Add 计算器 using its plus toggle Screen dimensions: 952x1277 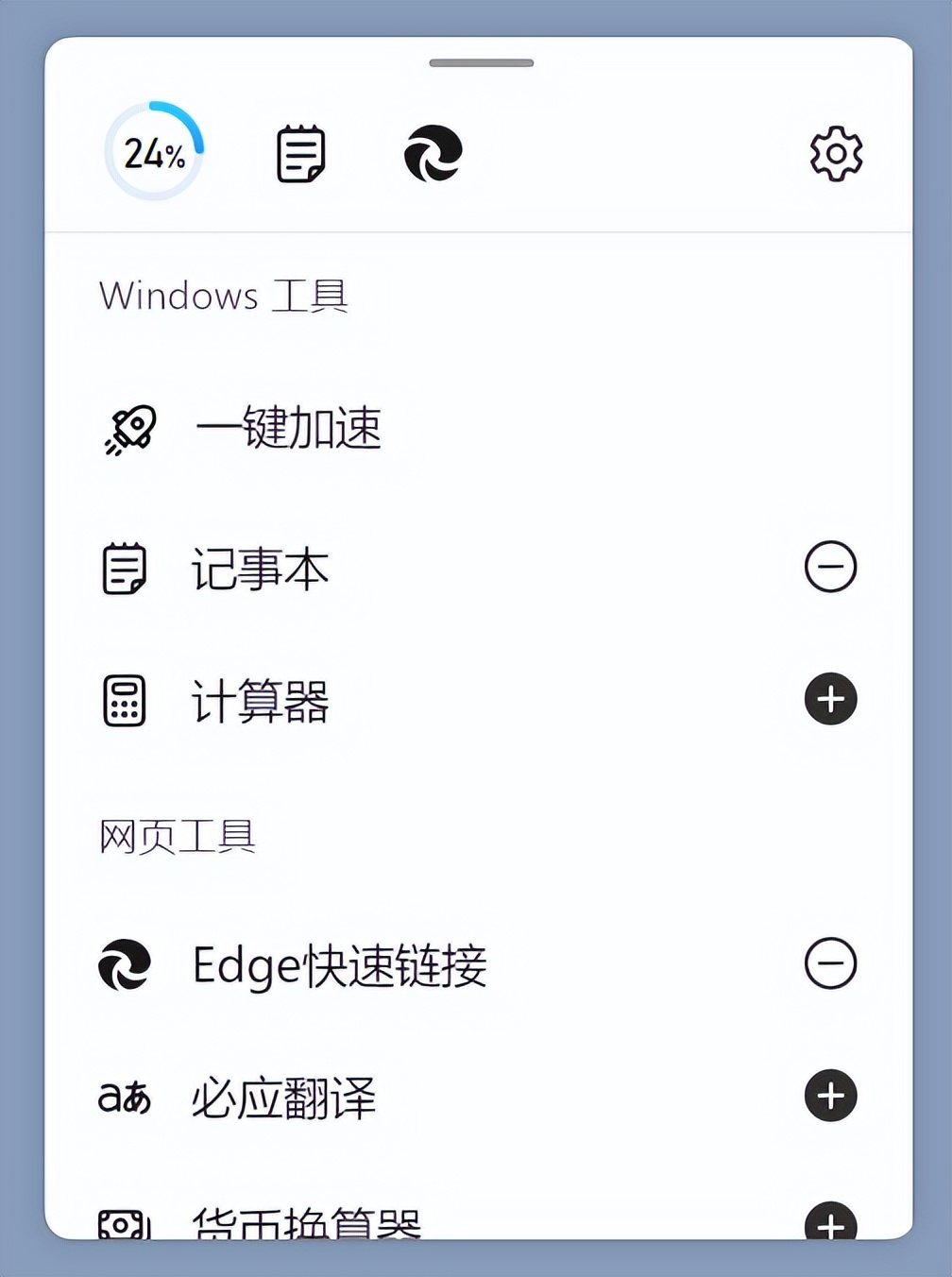point(829,700)
